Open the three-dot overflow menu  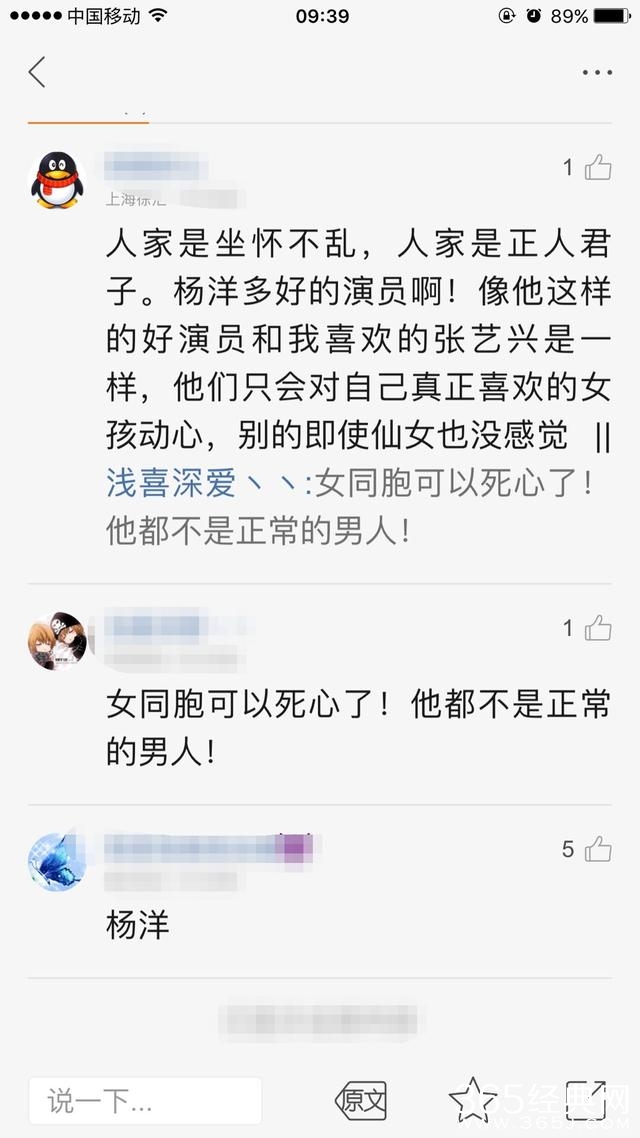(597, 72)
